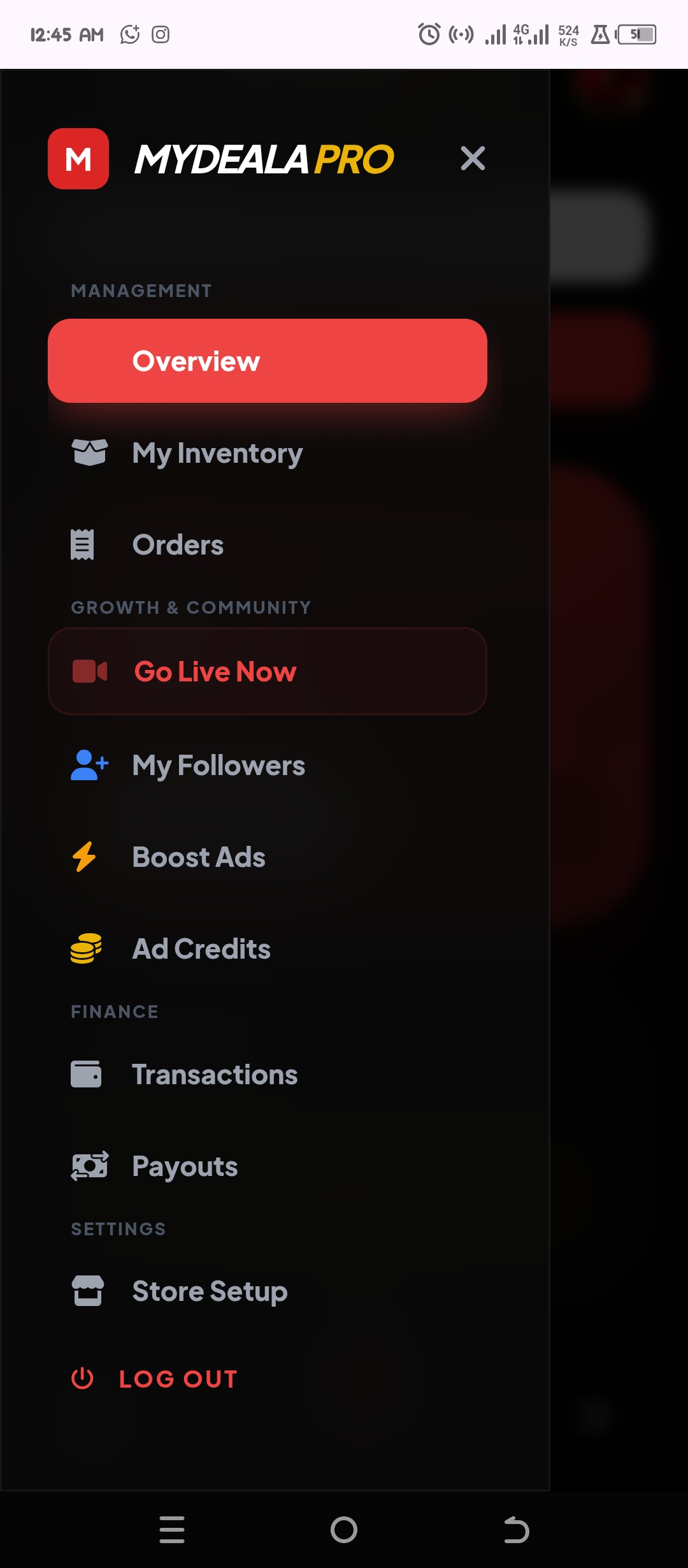Screen dimensions: 688x1568
Task: Close the side navigation drawer
Action: pos(473,158)
